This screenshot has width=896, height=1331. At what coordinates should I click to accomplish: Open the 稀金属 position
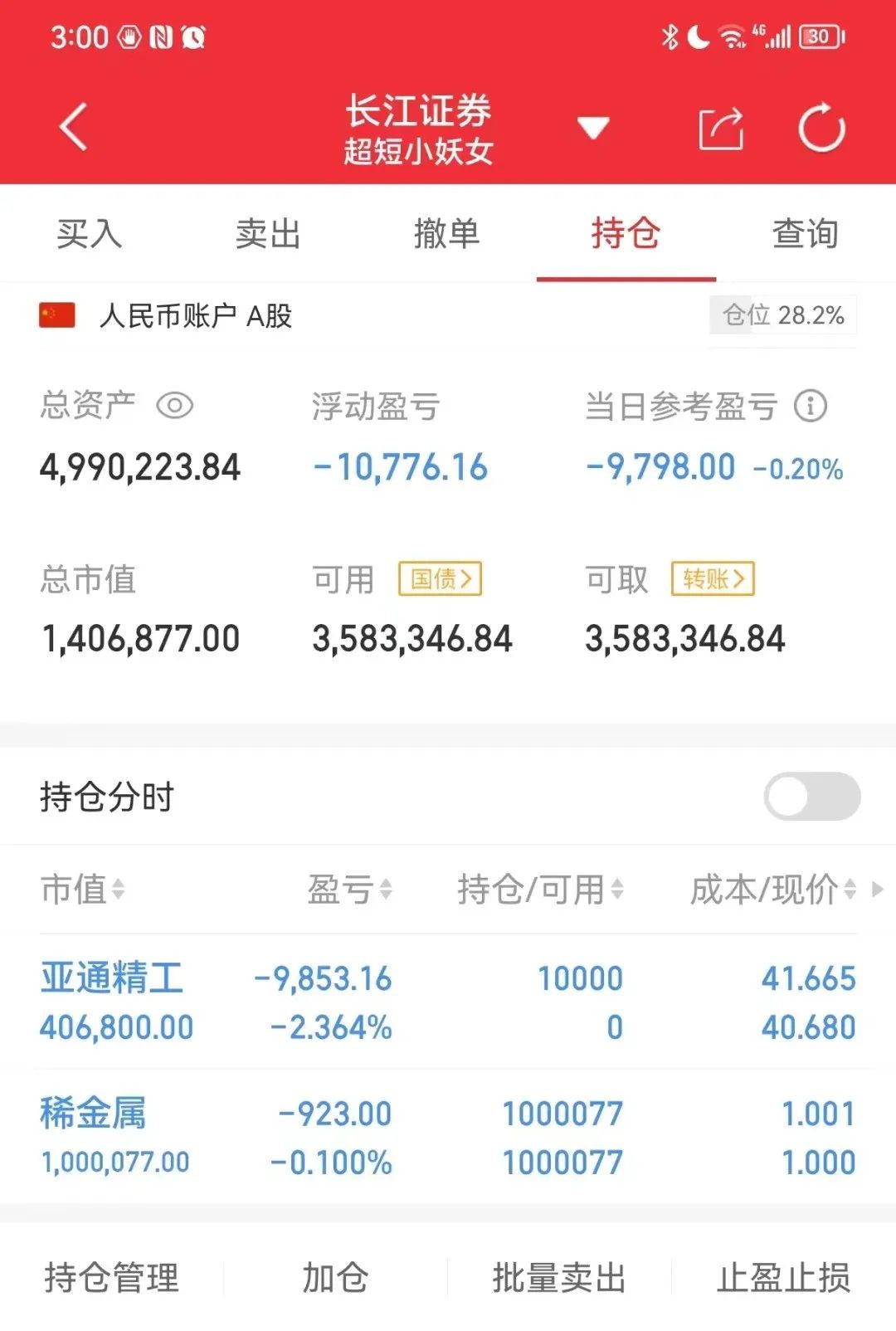coord(93,1114)
